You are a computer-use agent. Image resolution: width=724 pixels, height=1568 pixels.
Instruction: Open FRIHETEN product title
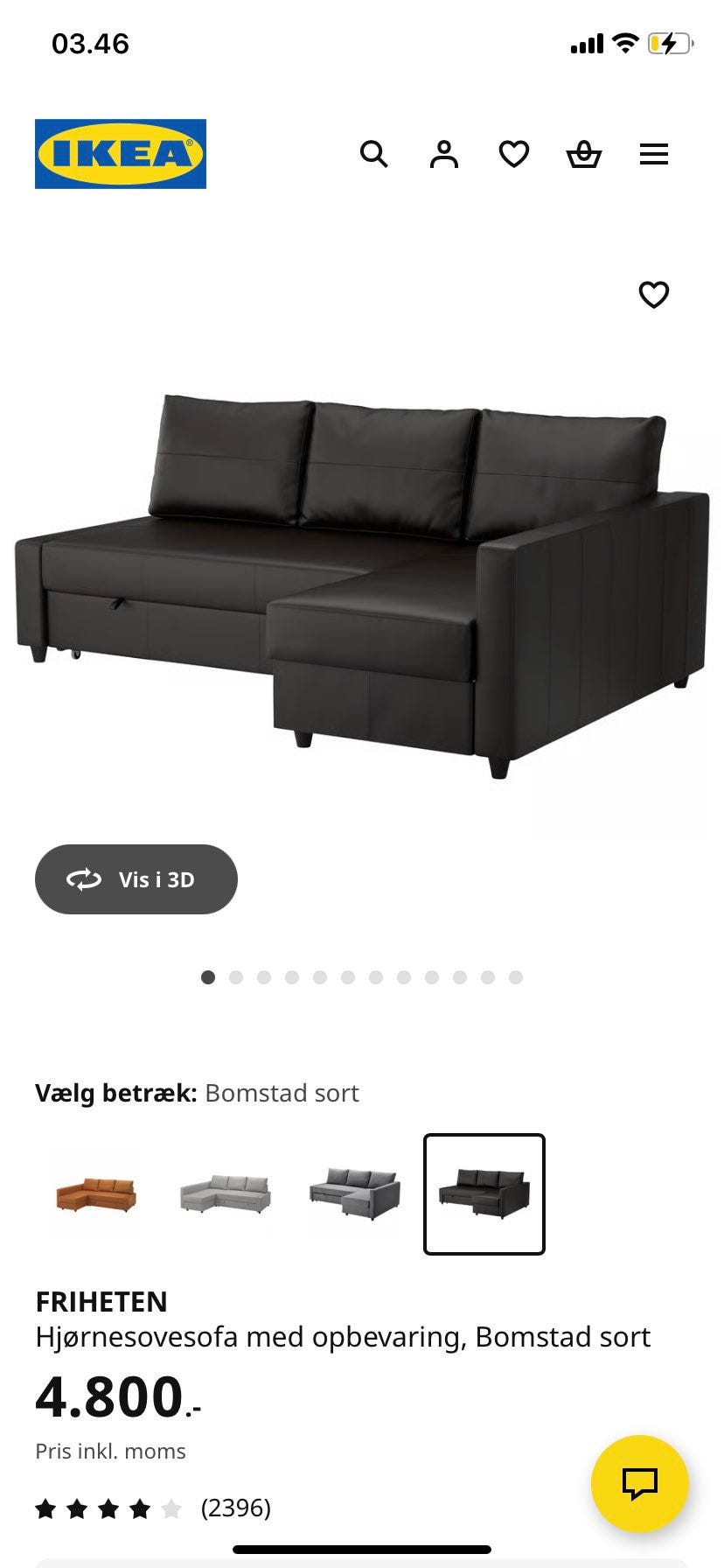[x=102, y=1302]
